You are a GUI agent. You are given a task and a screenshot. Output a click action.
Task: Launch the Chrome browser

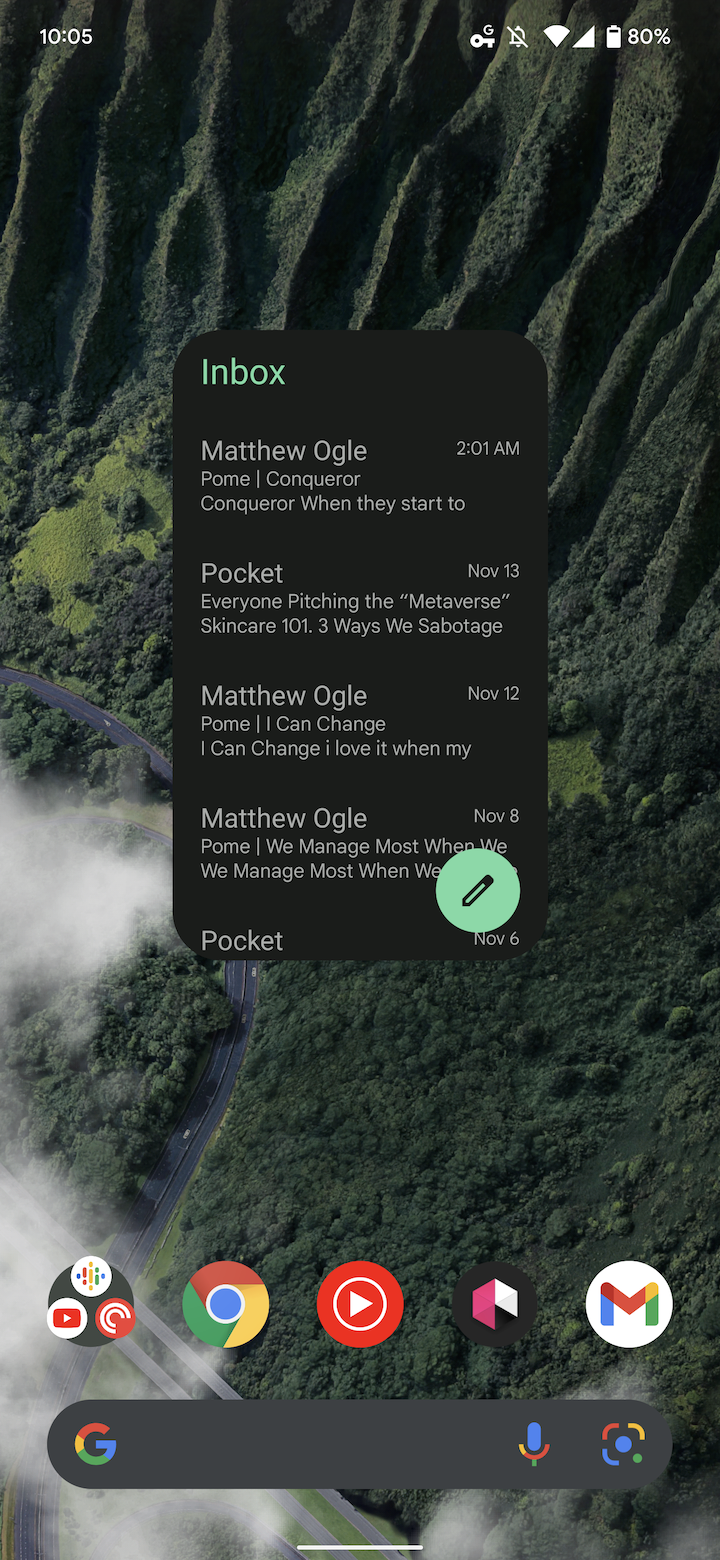point(226,1304)
